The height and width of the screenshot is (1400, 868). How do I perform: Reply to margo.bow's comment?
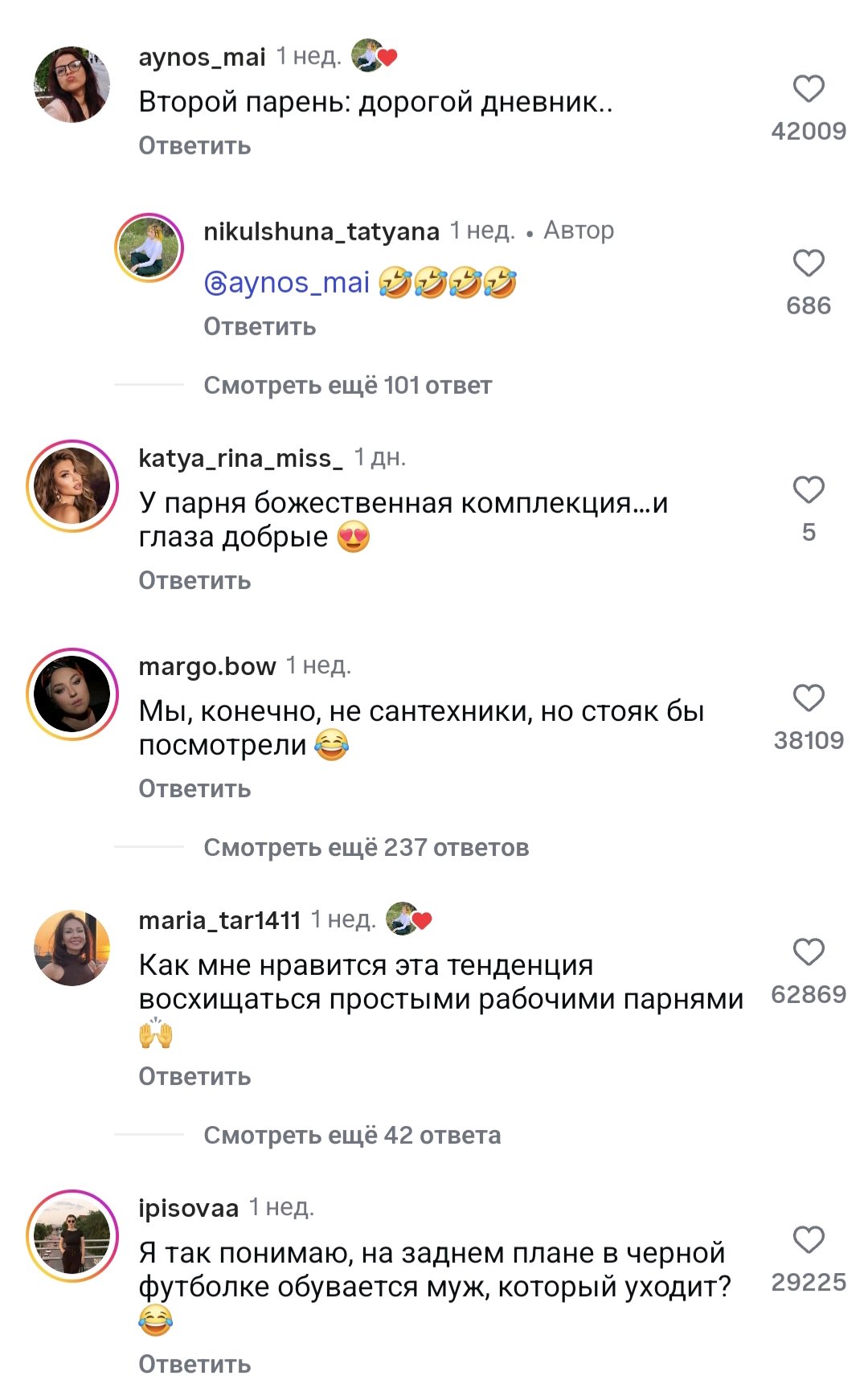pyautogui.click(x=194, y=789)
